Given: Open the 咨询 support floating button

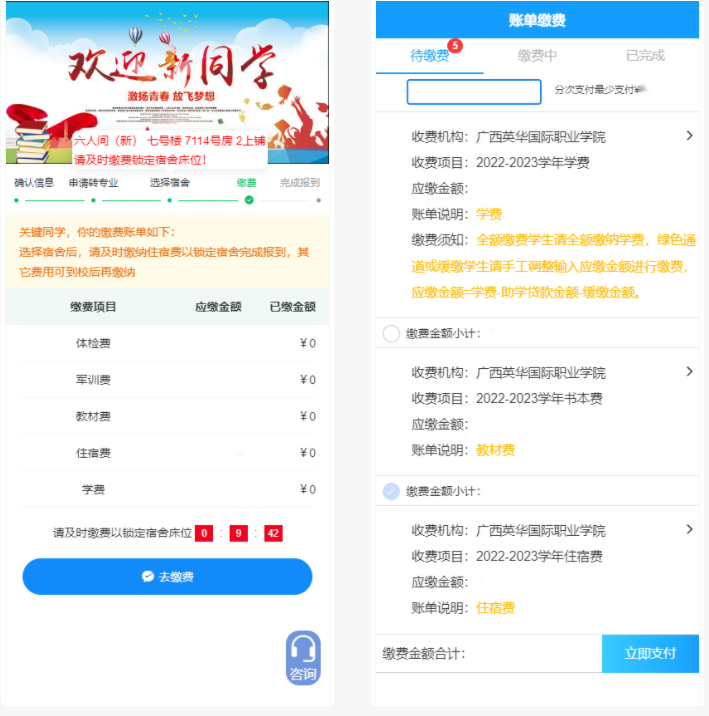Looking at the screenshot, I should tap(303, 659).
